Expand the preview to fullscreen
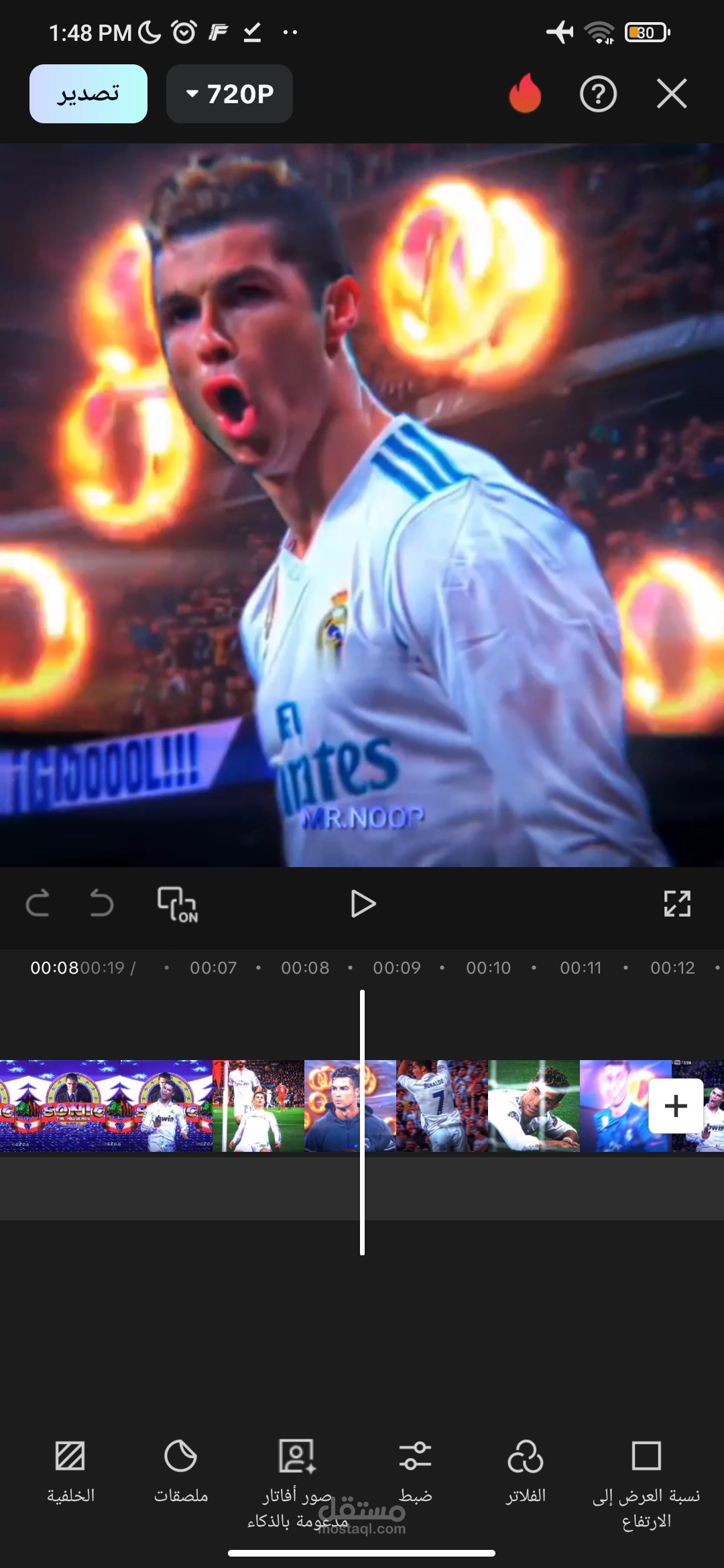This screenshot has height=1568, width=724. tap(677, 903)
